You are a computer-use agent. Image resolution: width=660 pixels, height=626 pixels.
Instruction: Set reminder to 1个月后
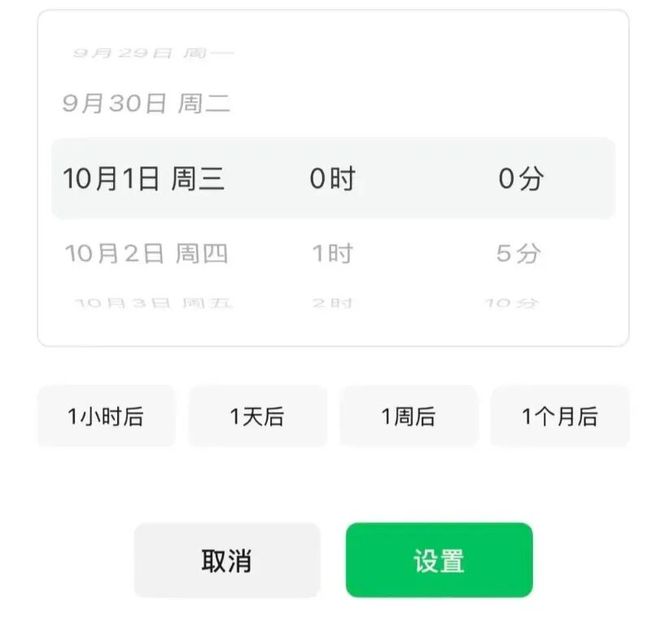pyautogui.click(x=559, y=416)
